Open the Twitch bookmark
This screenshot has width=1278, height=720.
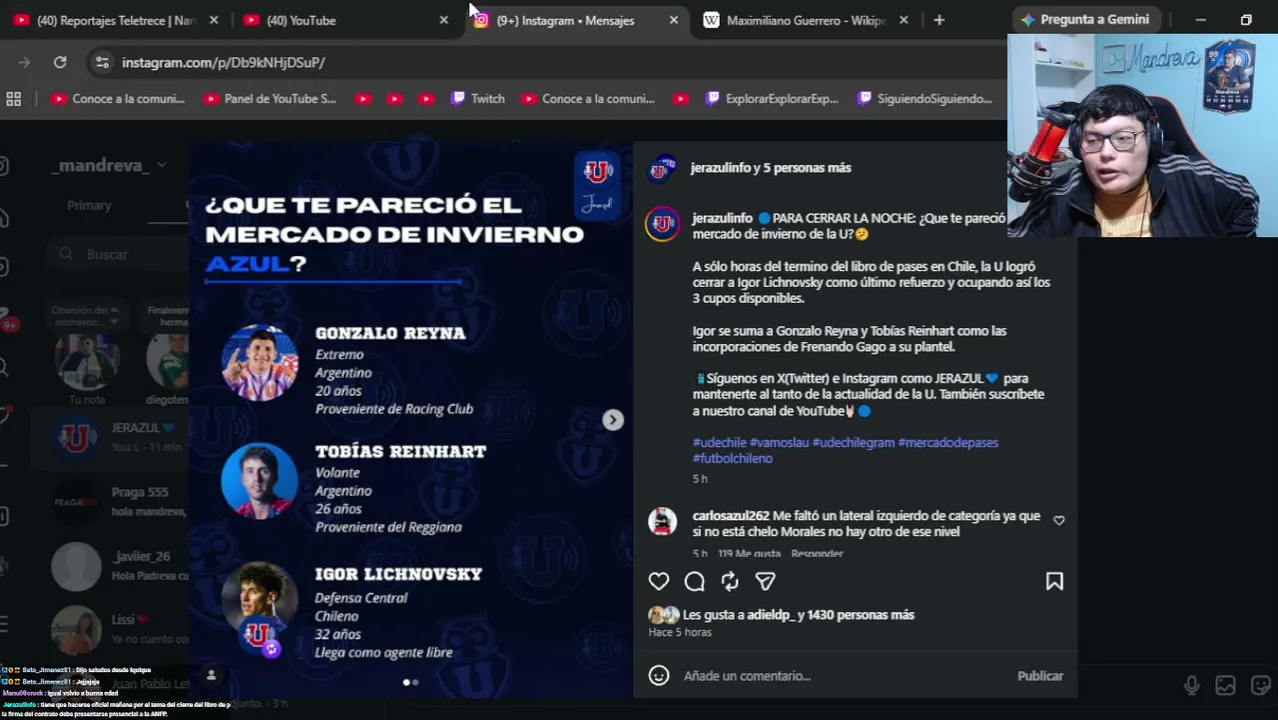tap(477, 98)
